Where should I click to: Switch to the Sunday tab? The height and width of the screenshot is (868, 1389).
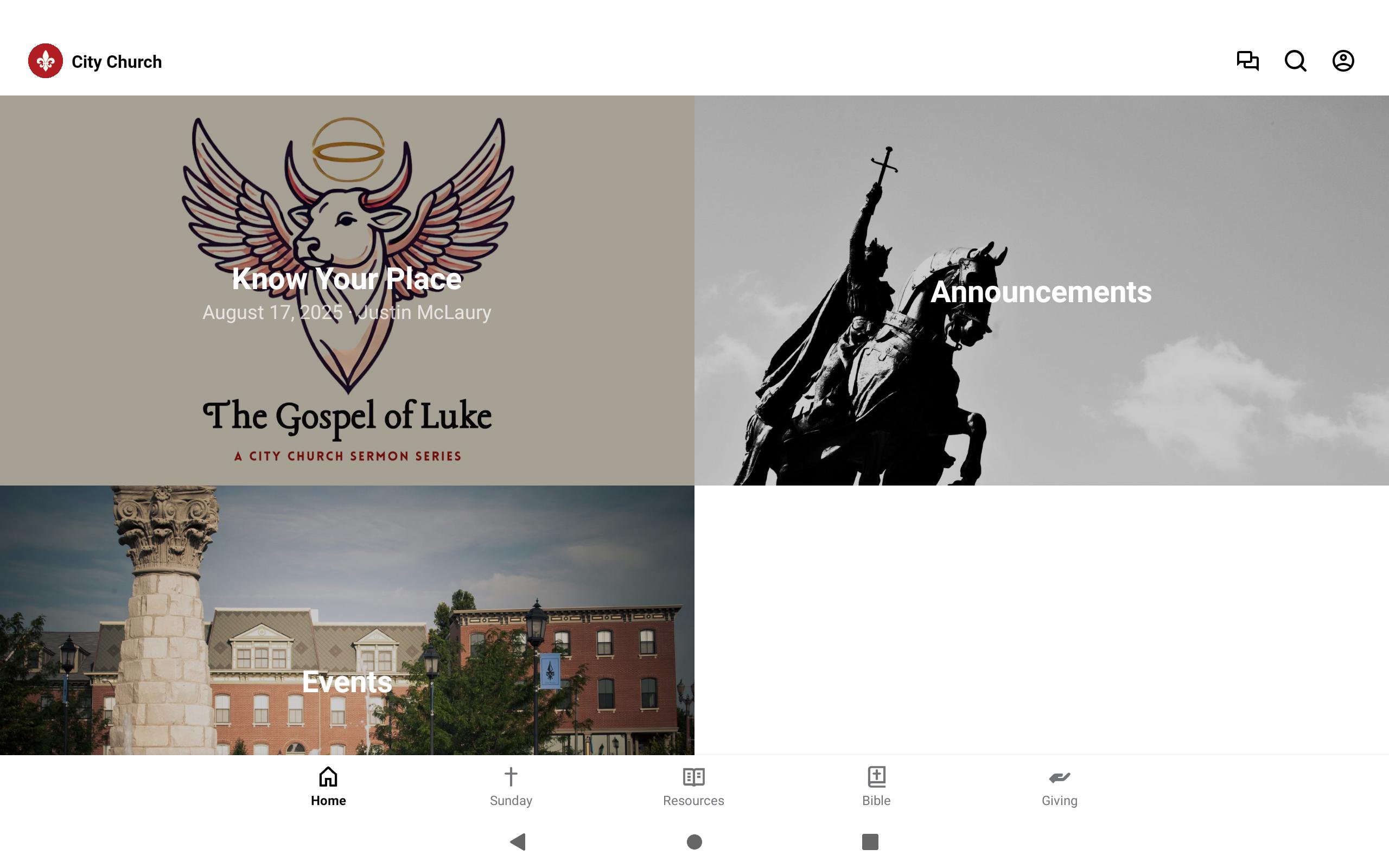pyautogui.click(x=511, y=787)
